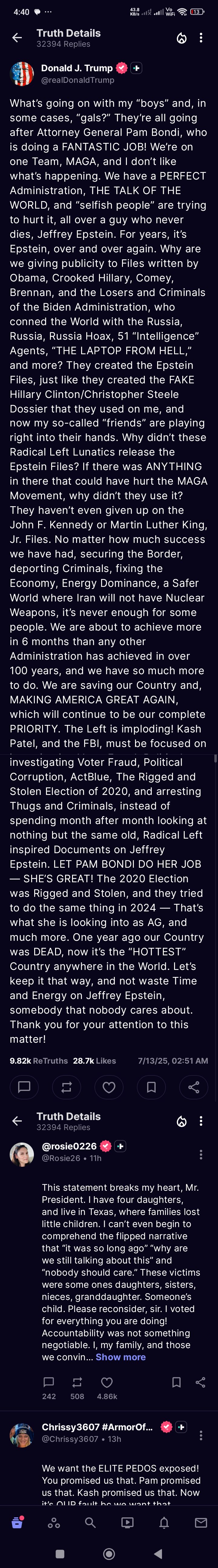Share Donald J. Trump's post

point(194,1087)
